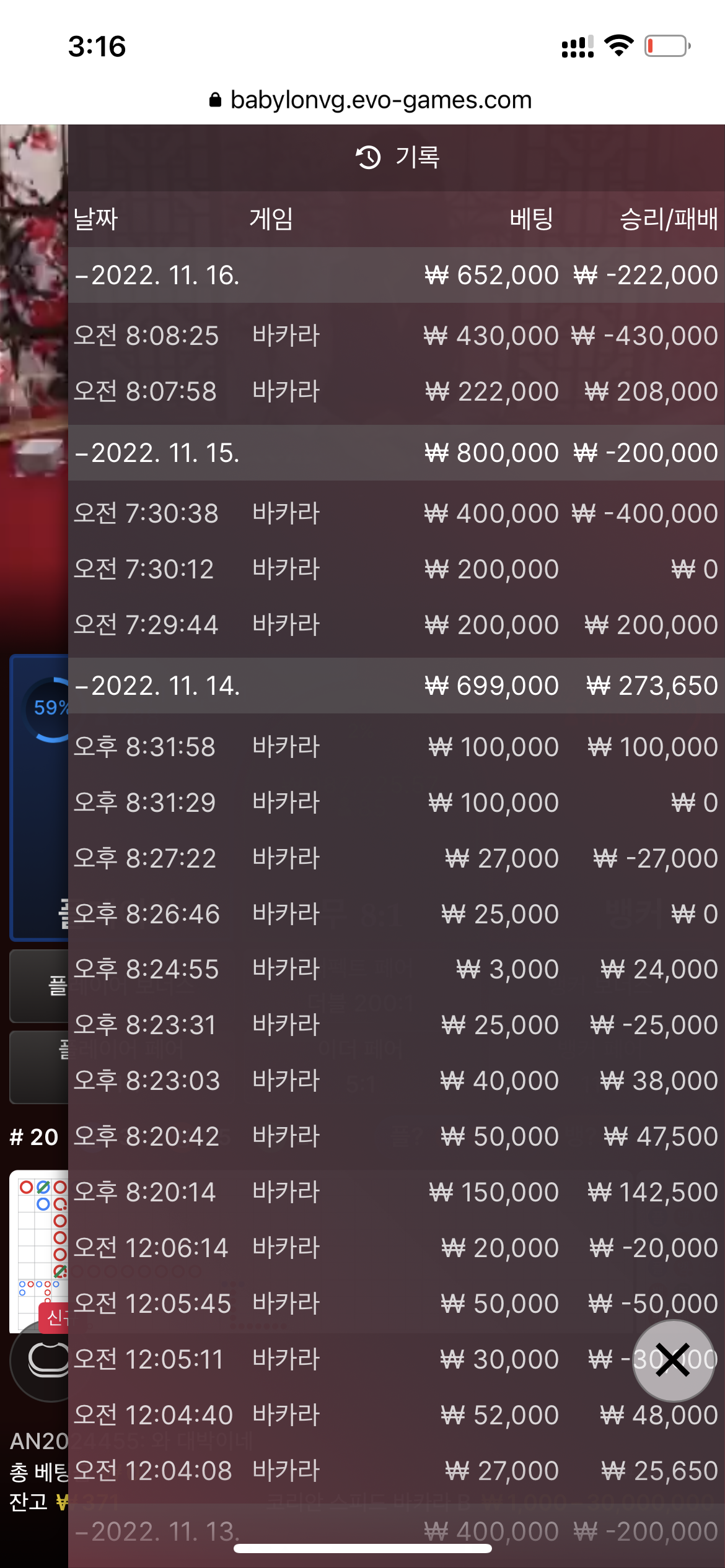Select the 오후 8:24:55 baccarat row
Screen dimensions: 725x1568
pos(395,969)
